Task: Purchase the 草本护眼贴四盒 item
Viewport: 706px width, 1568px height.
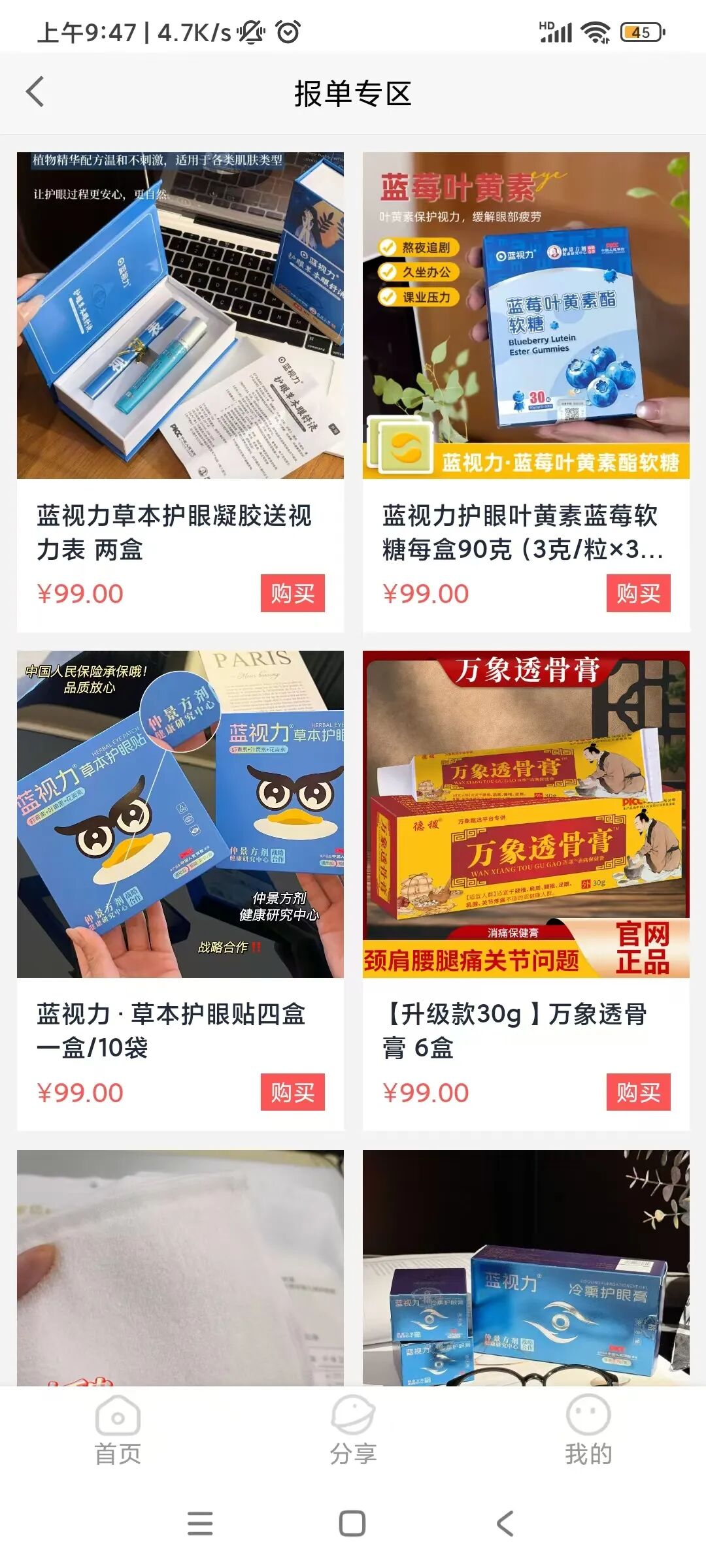Action: click(x=292, y=1092)
